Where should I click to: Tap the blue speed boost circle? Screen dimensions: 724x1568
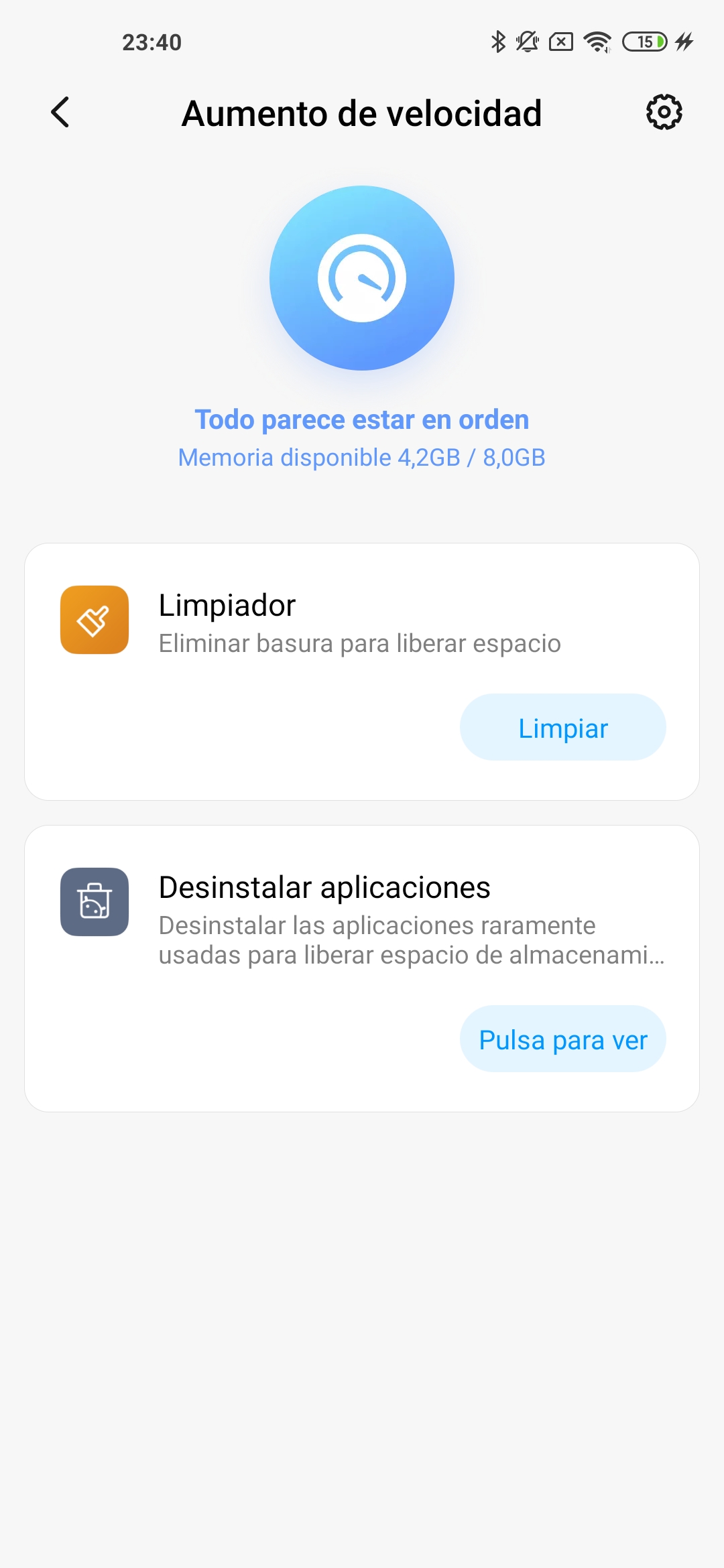pos(362,278)
